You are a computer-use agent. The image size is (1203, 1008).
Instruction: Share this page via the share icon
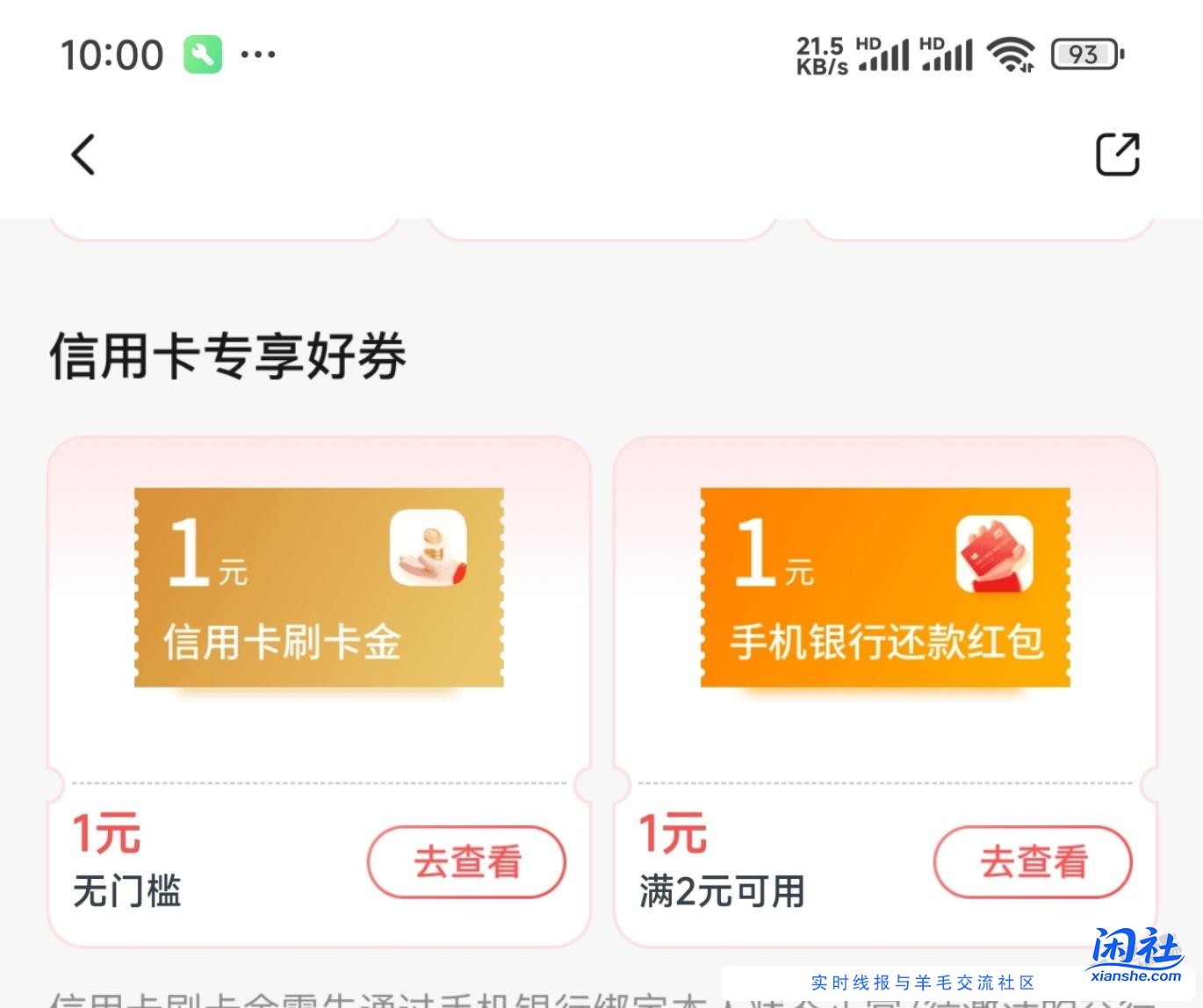tap(1117, 155)
